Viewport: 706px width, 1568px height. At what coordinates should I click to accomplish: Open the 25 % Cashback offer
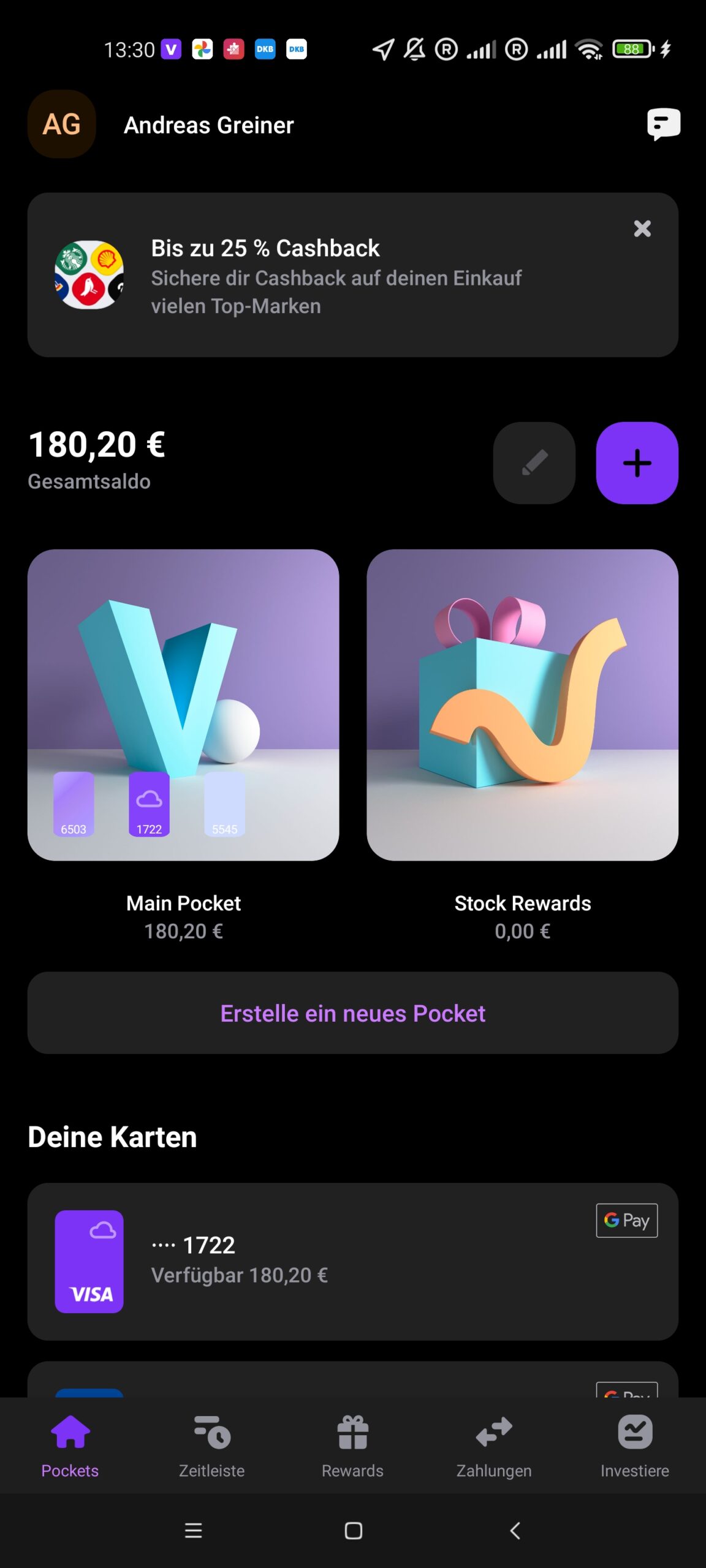click(x=353, y=275)
